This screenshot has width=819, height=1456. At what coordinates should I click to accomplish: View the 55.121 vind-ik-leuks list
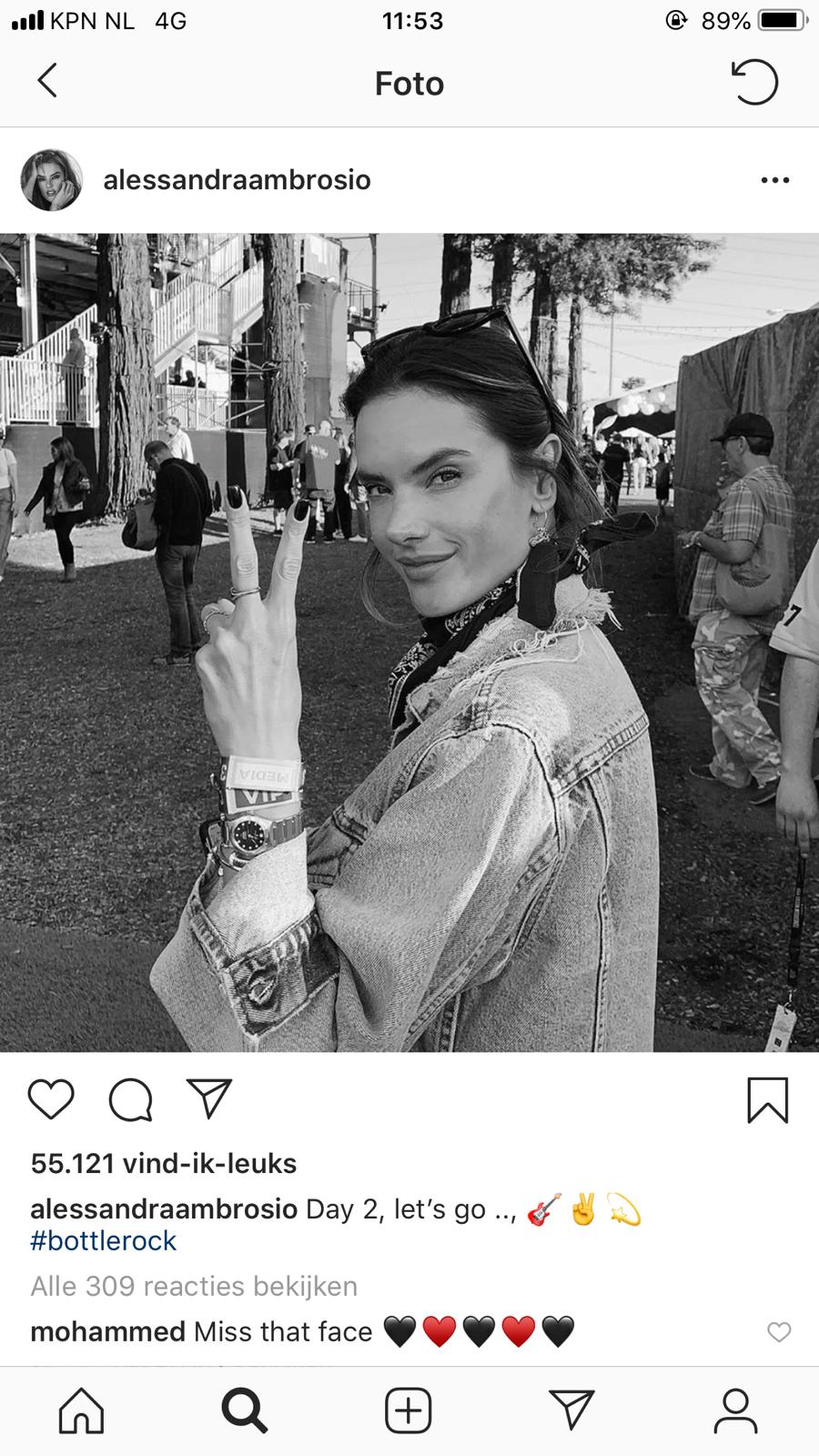[x=164, y=1163]
